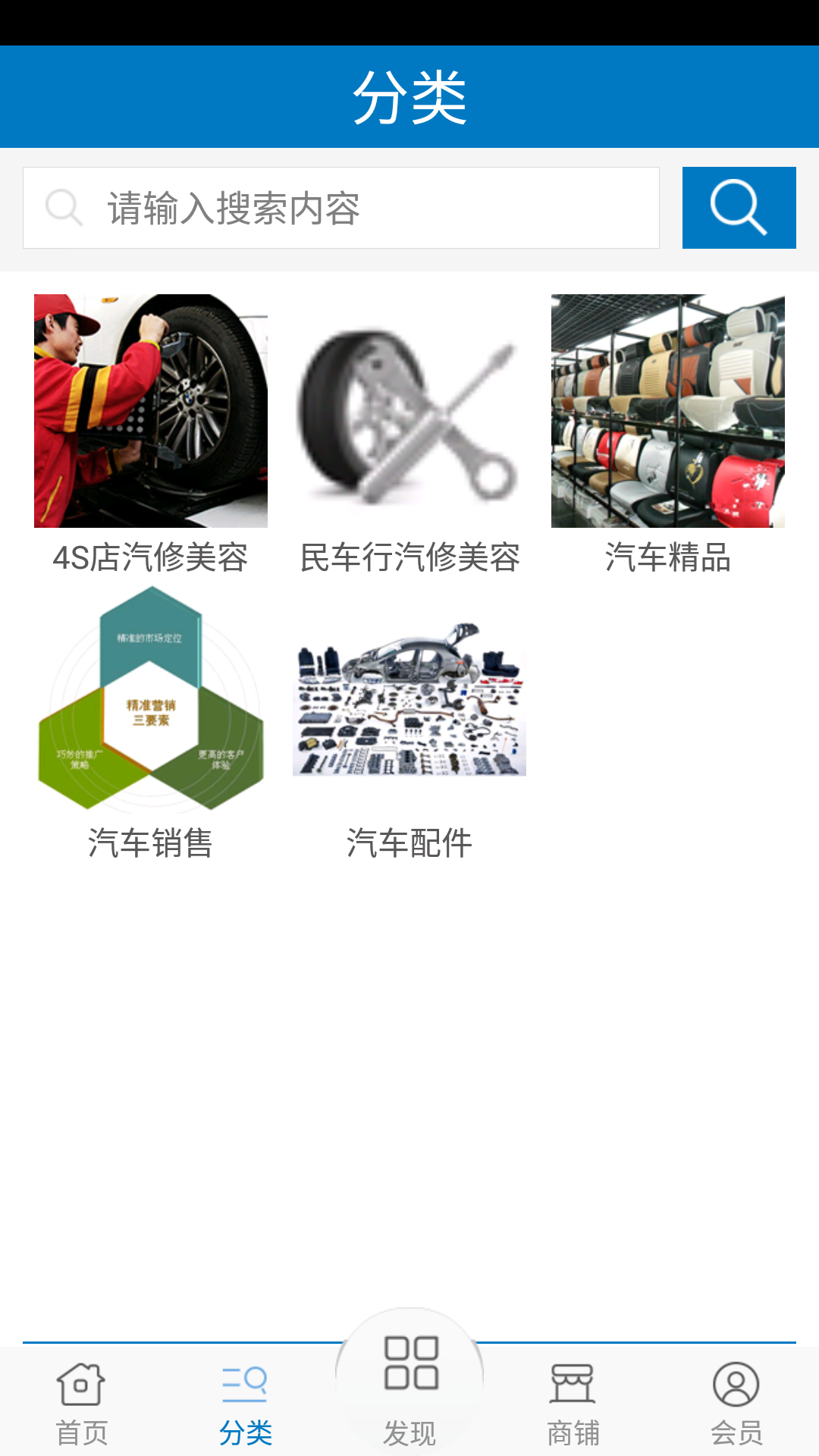The width and height of the screenshot is (819, 1456).
Task: Tap the 分类 tab
Action: pyautogui.click(x=245, y=1403)
